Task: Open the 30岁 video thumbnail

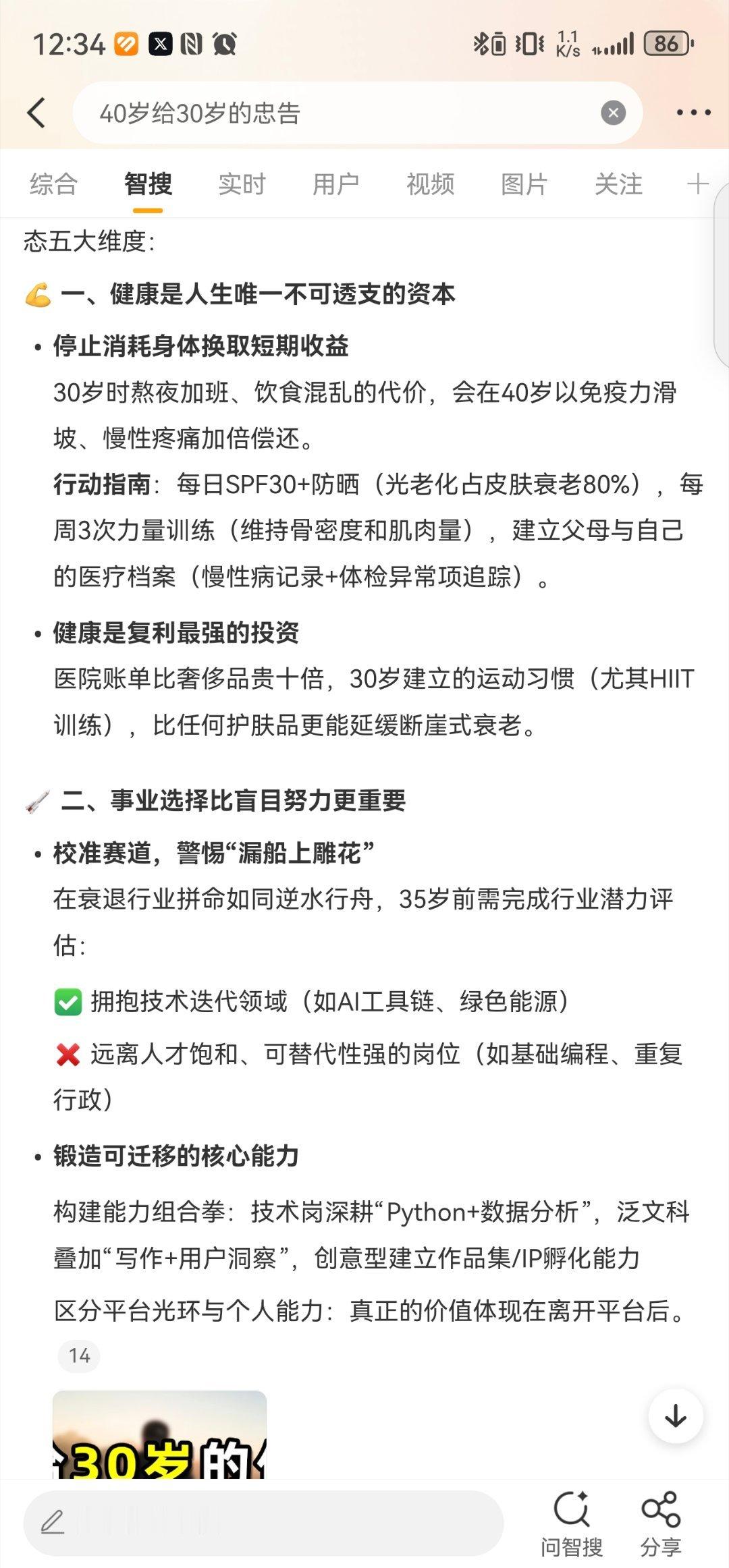Action: click(x=159, y=1434)
